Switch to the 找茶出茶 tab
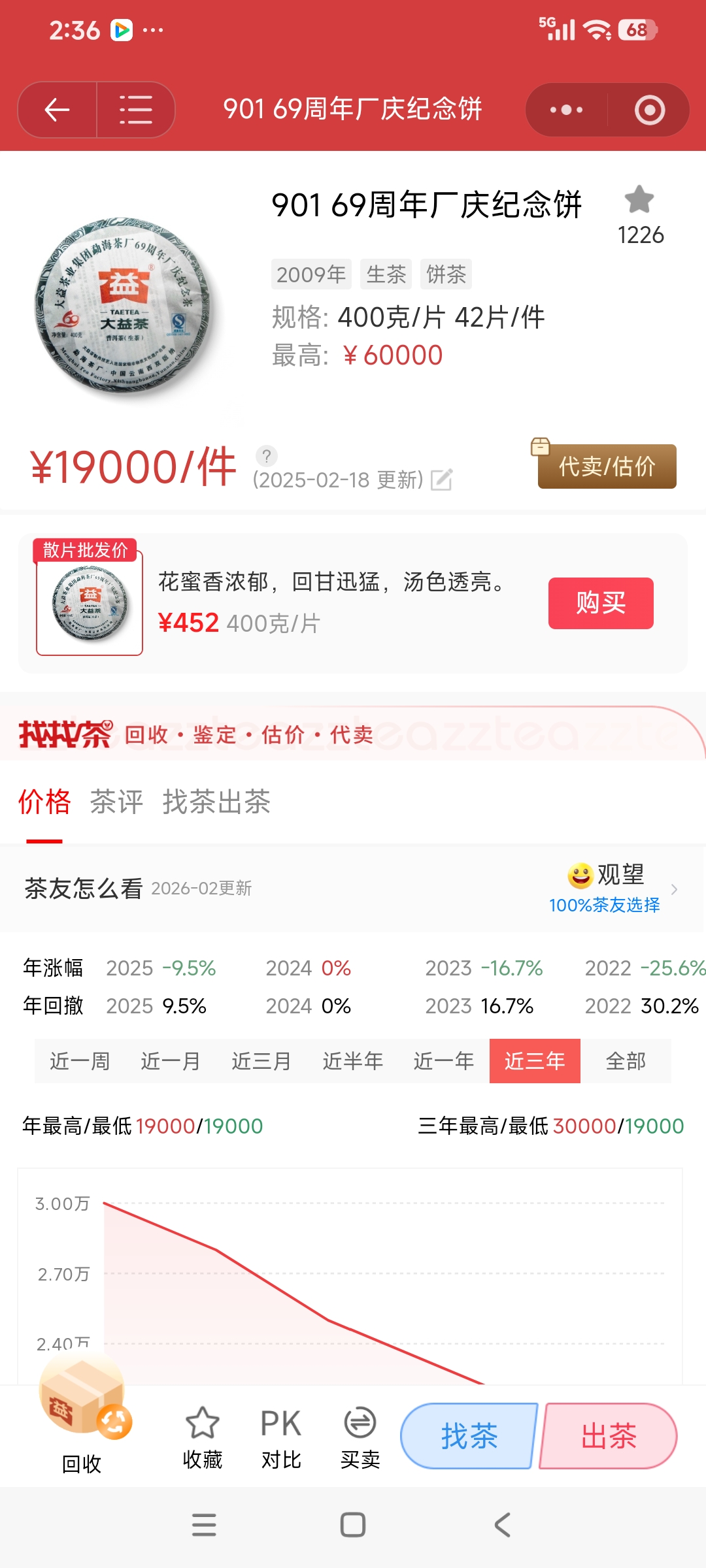The width and height of the screenshot is (706, 1568). [216, 802]
